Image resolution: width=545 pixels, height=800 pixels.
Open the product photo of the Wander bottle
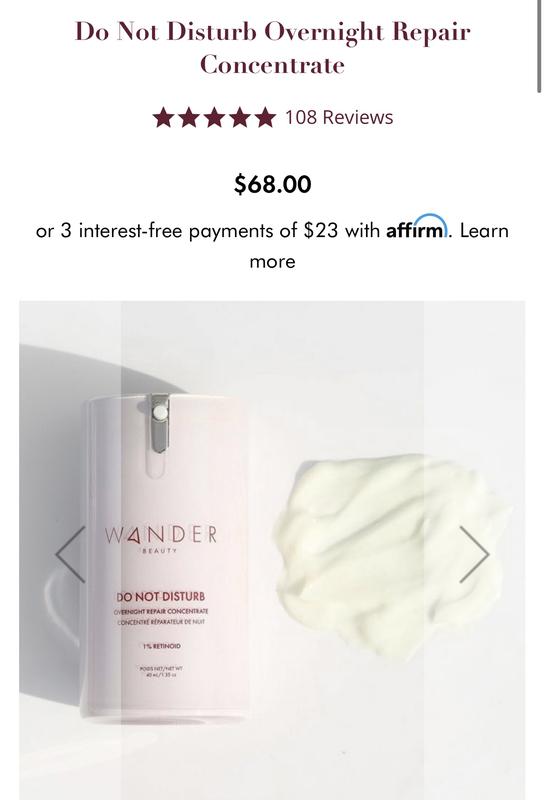coord(272,550)
